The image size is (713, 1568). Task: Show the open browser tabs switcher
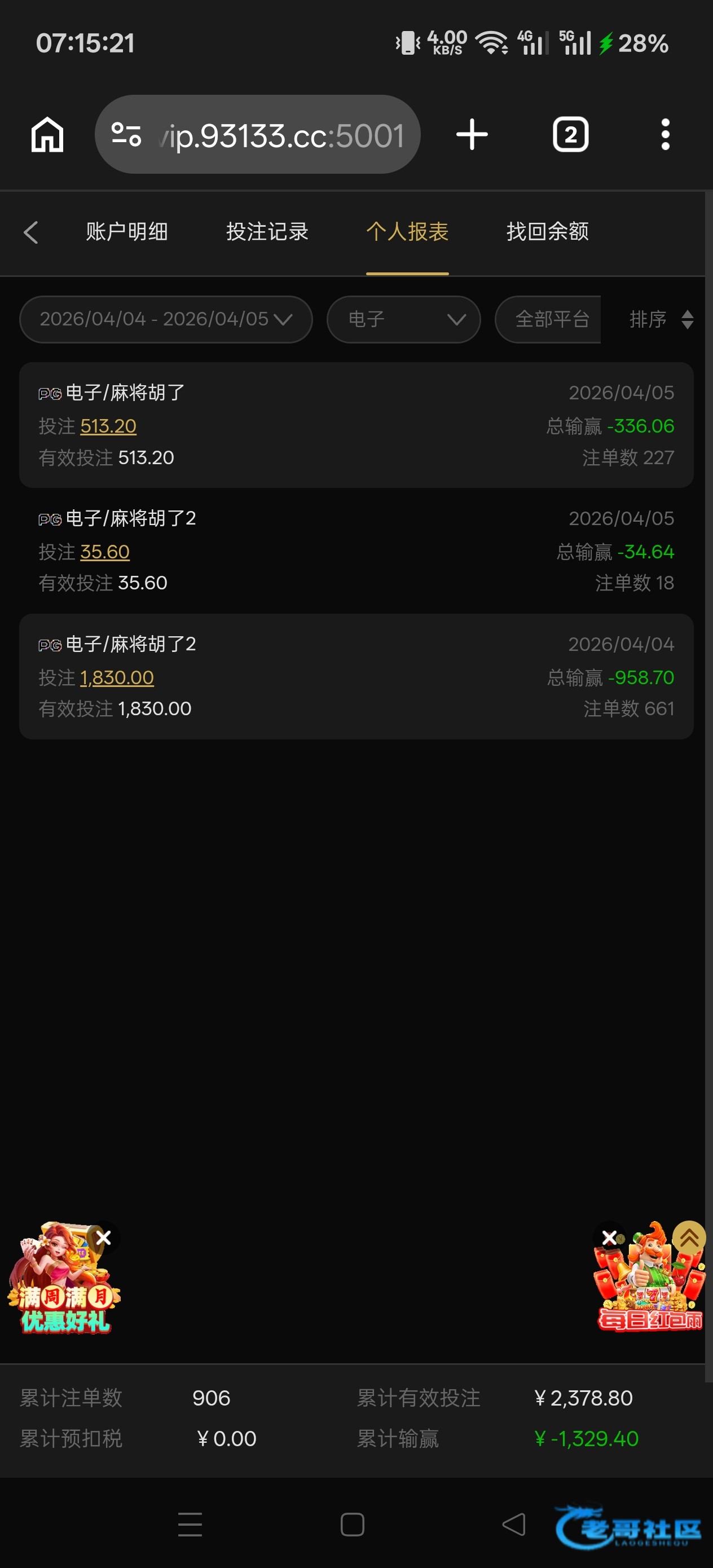coord(570,135)
